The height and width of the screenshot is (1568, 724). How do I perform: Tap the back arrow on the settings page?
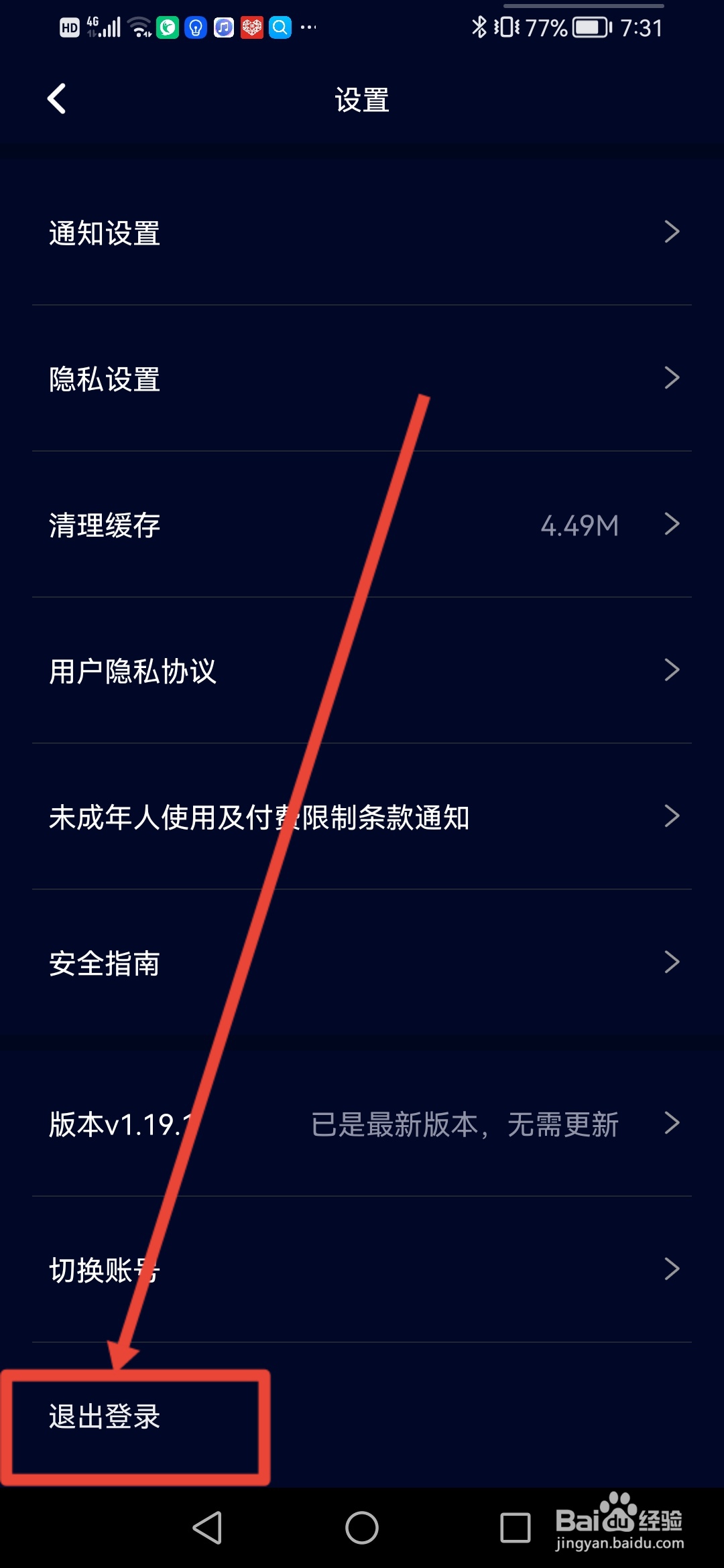pyautogui.click(x=57, y=99)
